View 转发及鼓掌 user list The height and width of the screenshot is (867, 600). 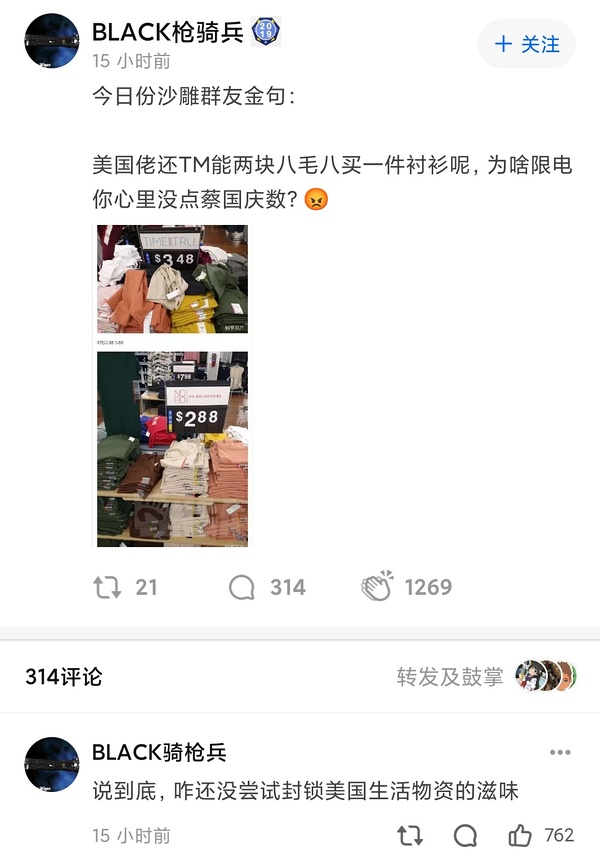(x=487, y=677)
